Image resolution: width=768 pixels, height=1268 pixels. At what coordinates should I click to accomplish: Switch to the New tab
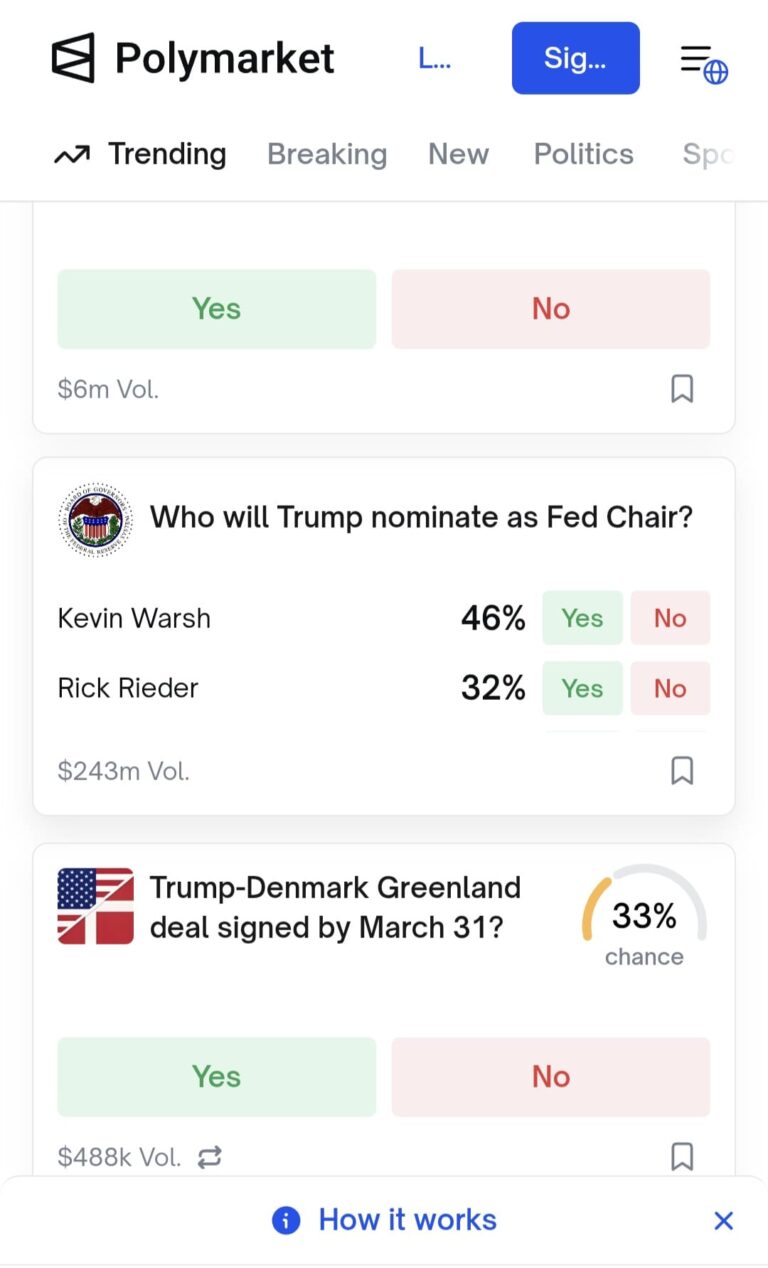pyautogui.click(x=458, y=154)
